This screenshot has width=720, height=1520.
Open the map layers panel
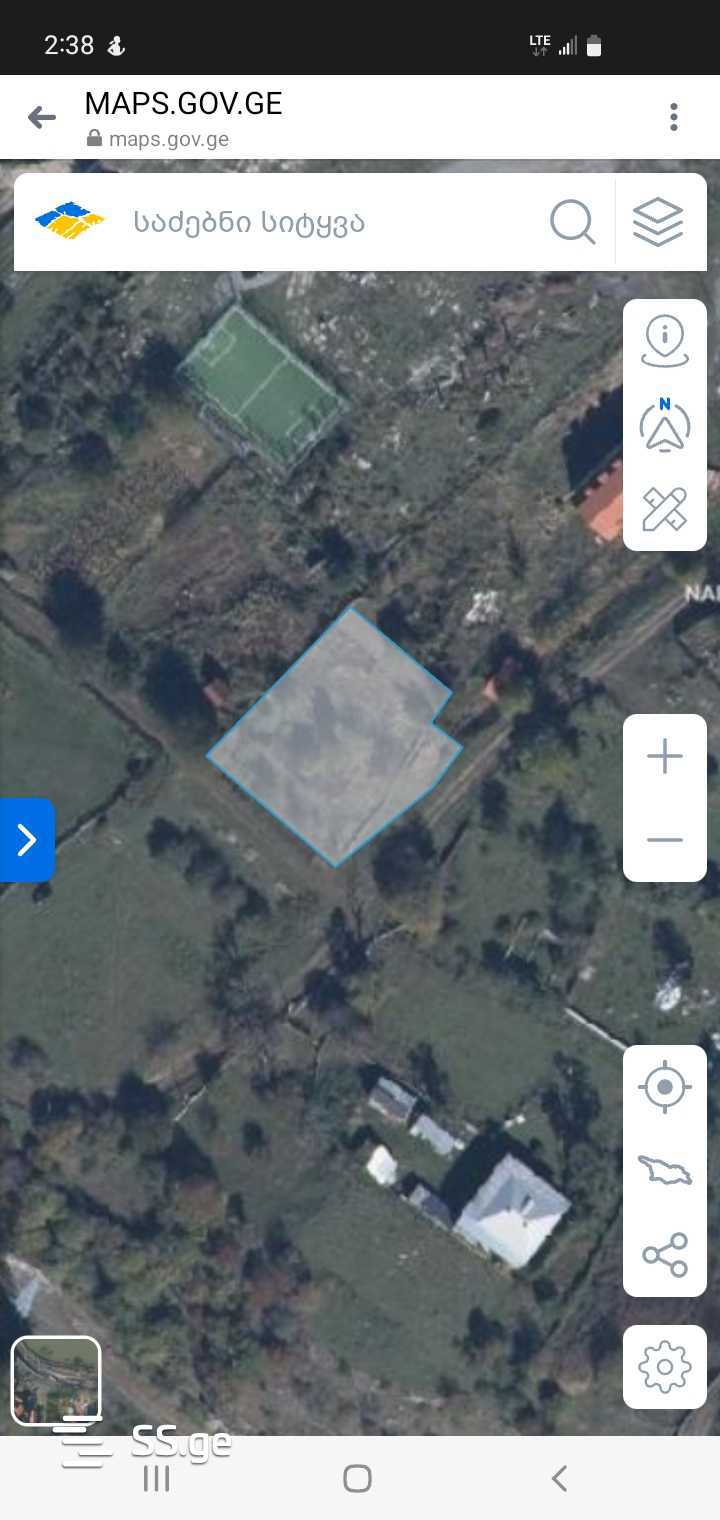[x=659, y=222]
